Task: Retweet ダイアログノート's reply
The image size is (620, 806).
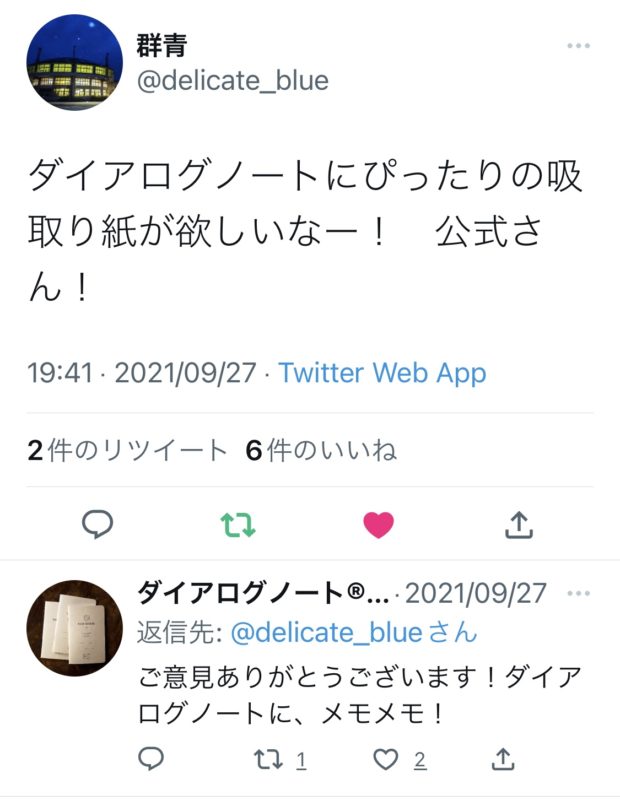Action: pos(268,759)
